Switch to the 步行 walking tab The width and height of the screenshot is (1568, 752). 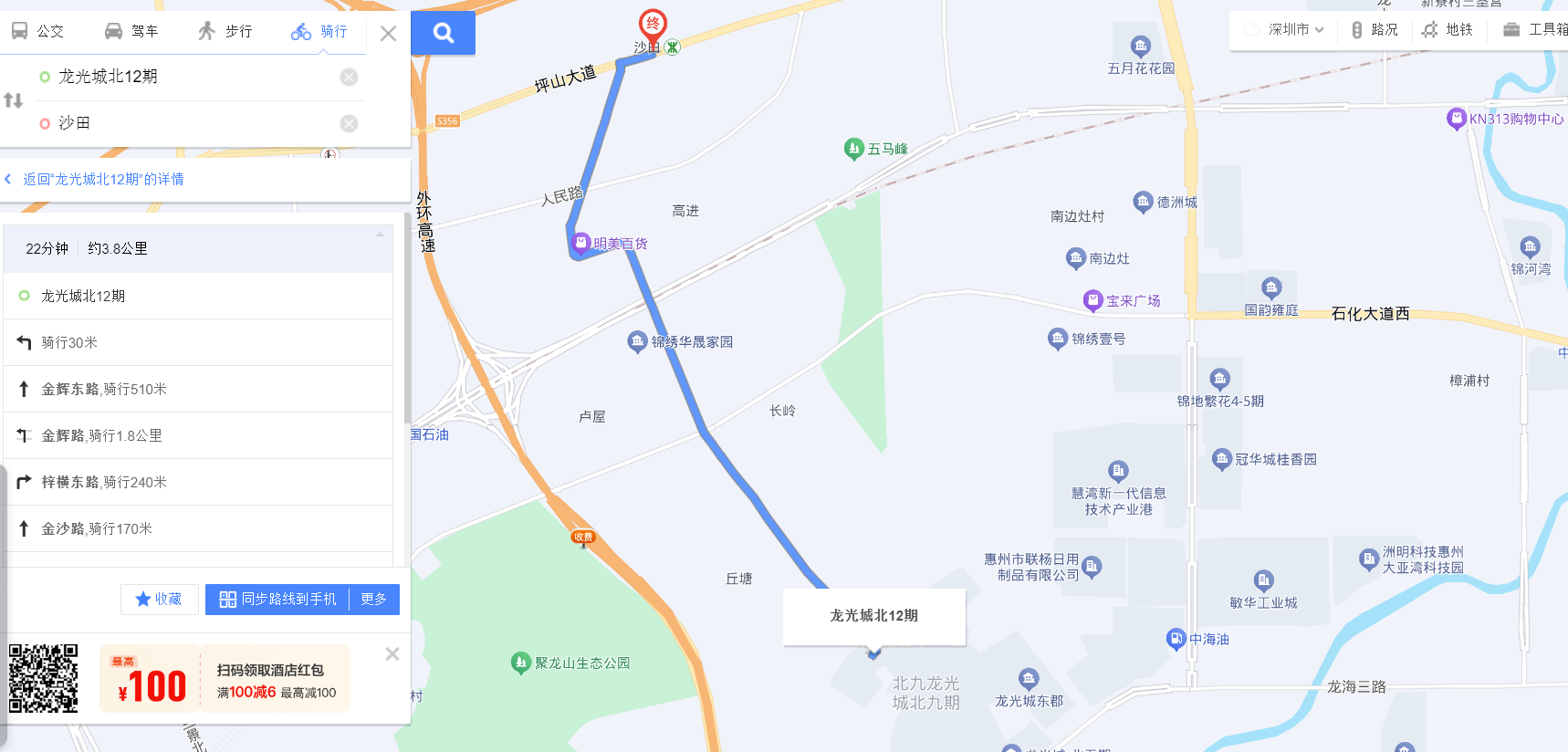[x=225, y=31]
